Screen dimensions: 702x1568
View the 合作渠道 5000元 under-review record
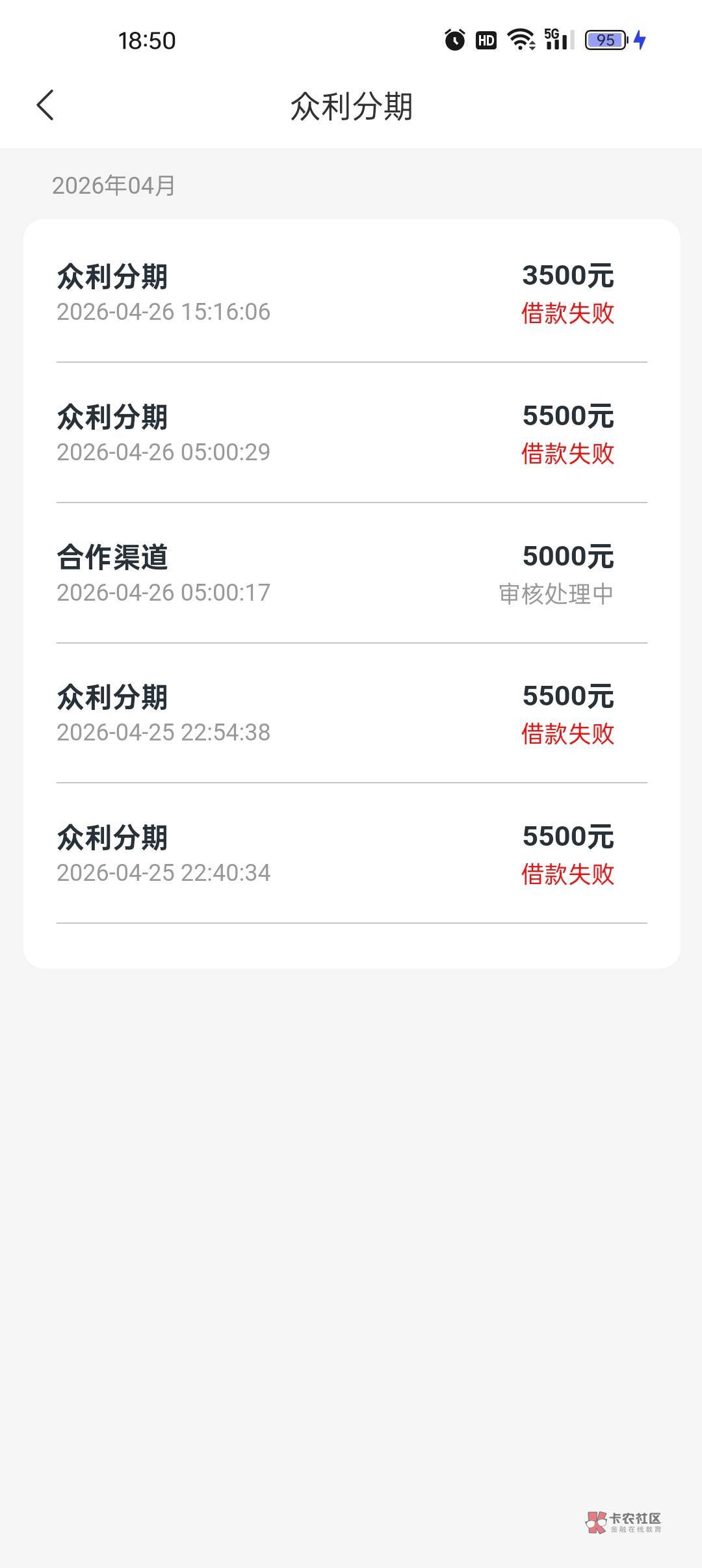click(x=352, y=573)
